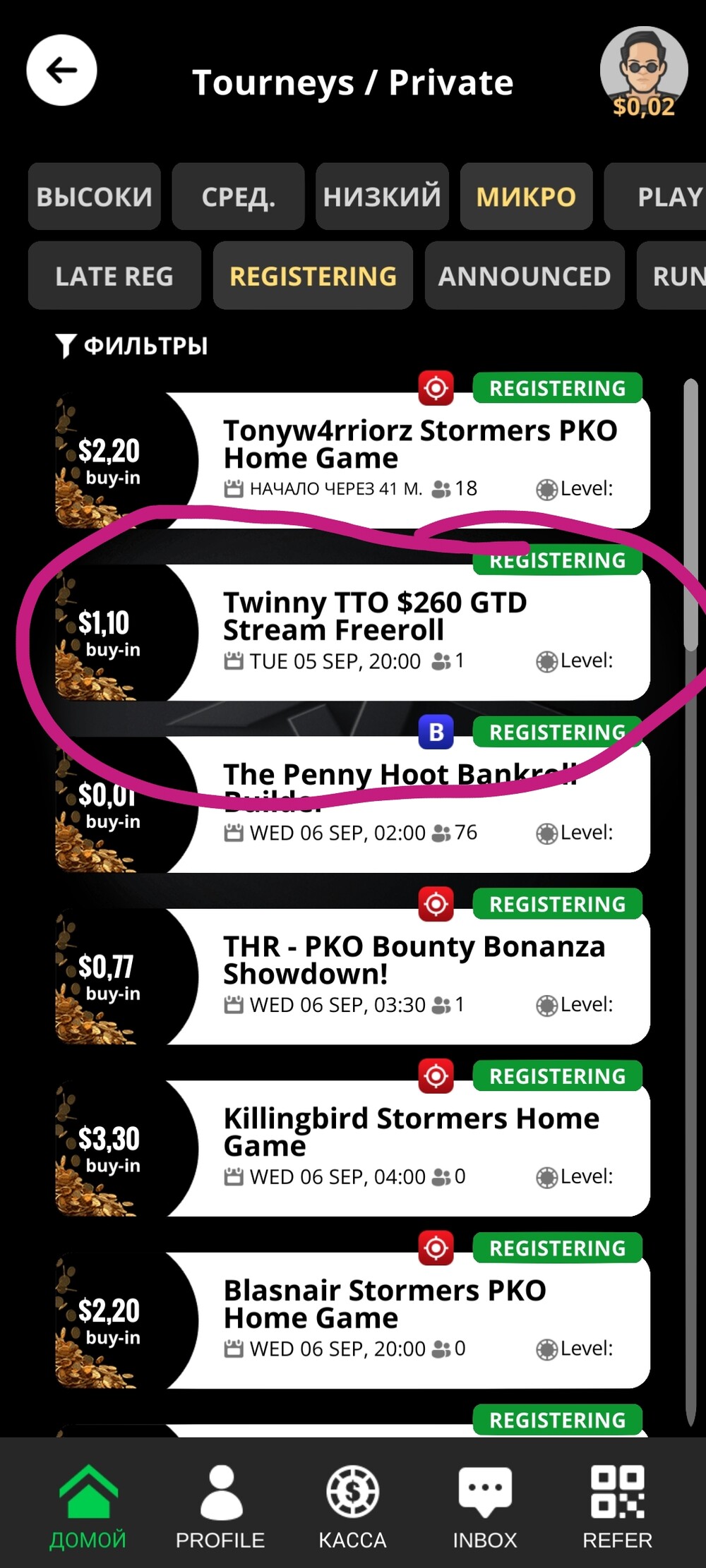Go back with the arrow button
The height and width of the screenshot is (1568, 706).
[61, 70]
